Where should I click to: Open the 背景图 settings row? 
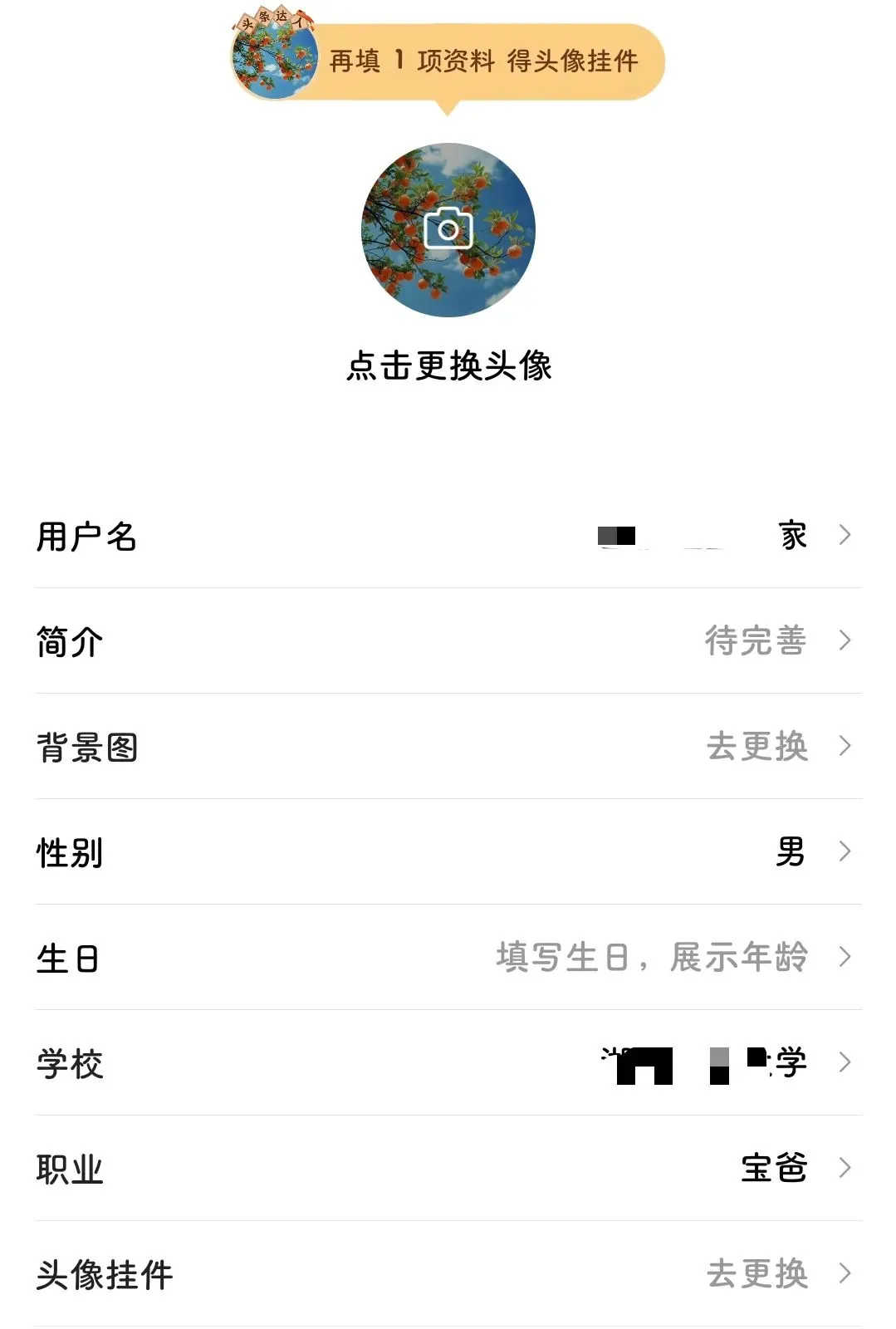[448, 746]
